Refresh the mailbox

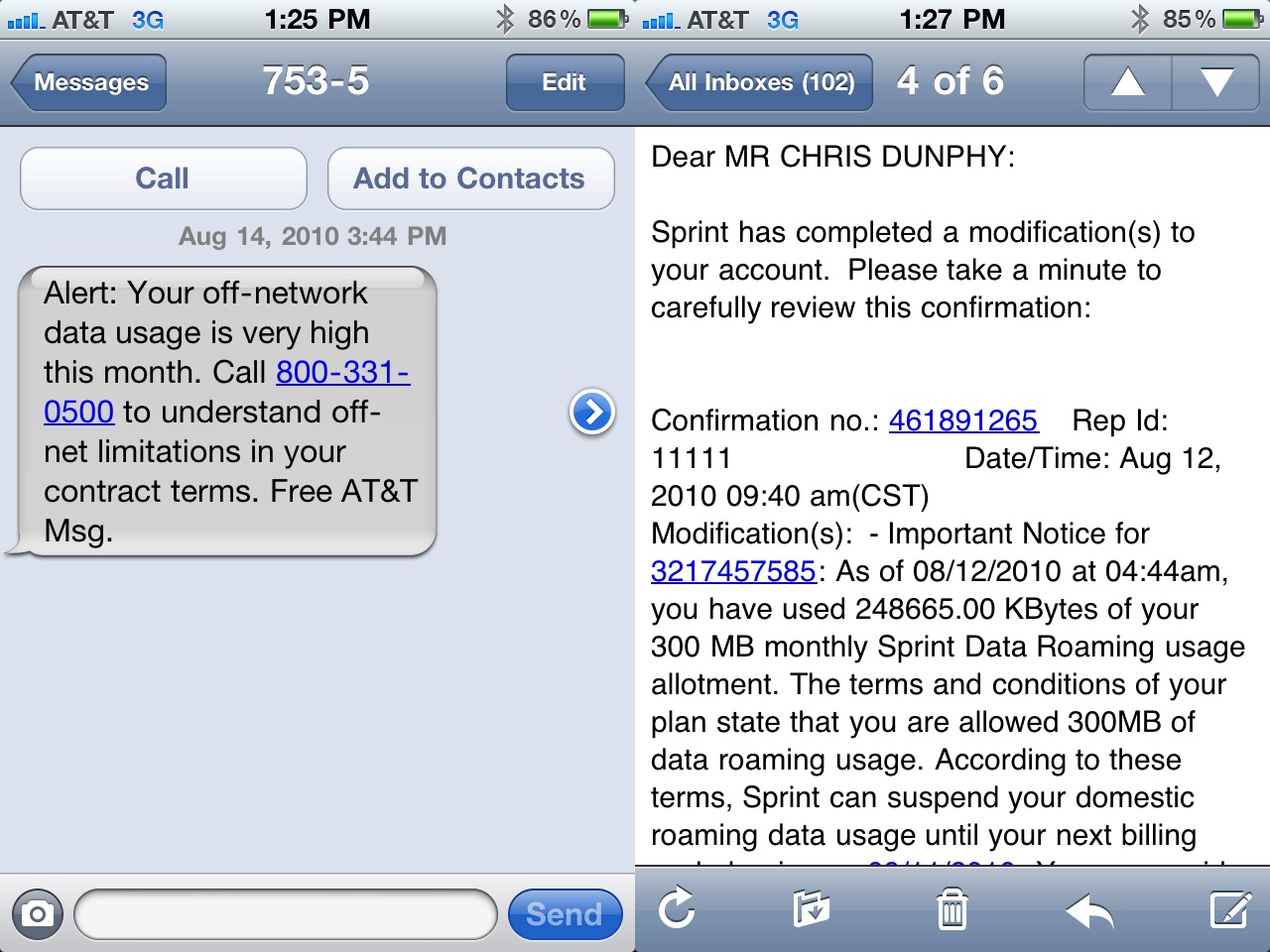coord(677,908)
